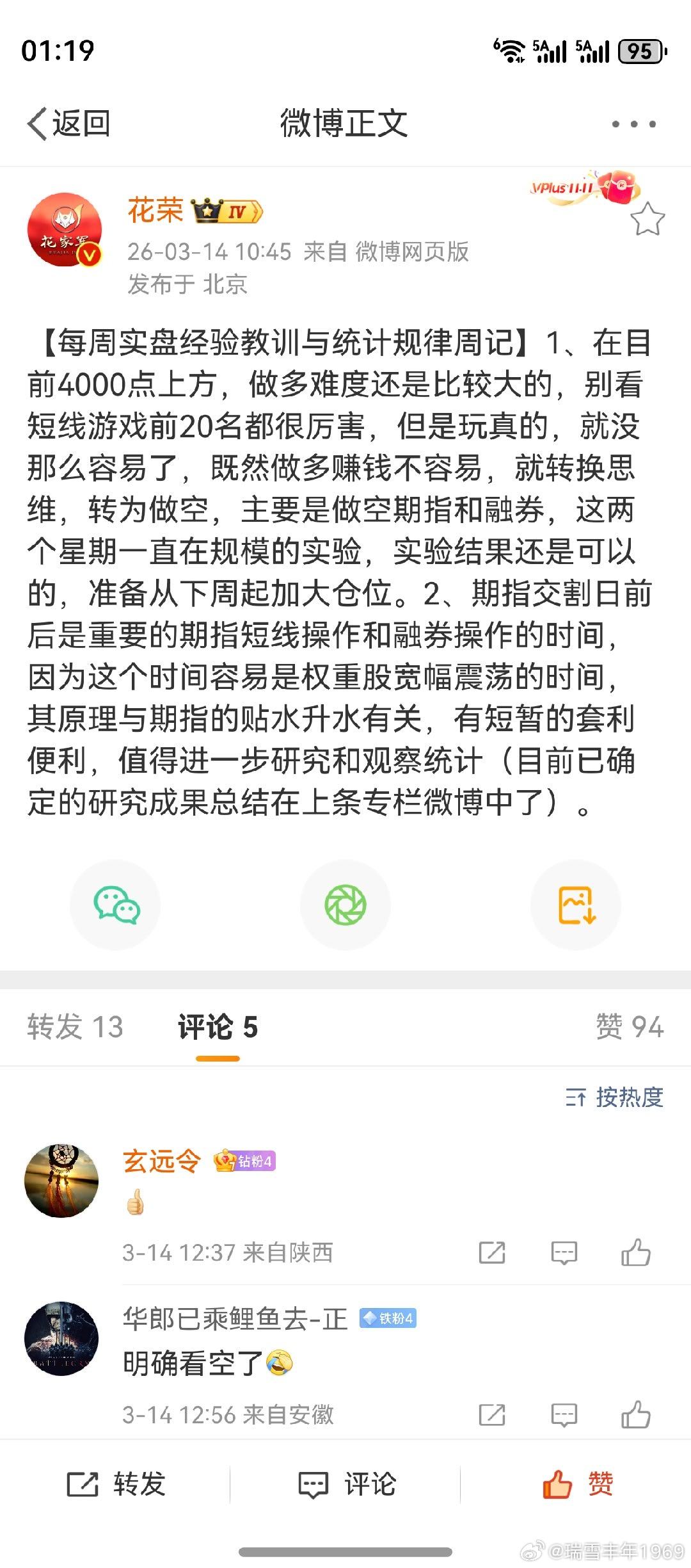Click the green aperture share icon

[x=345, y=905]
